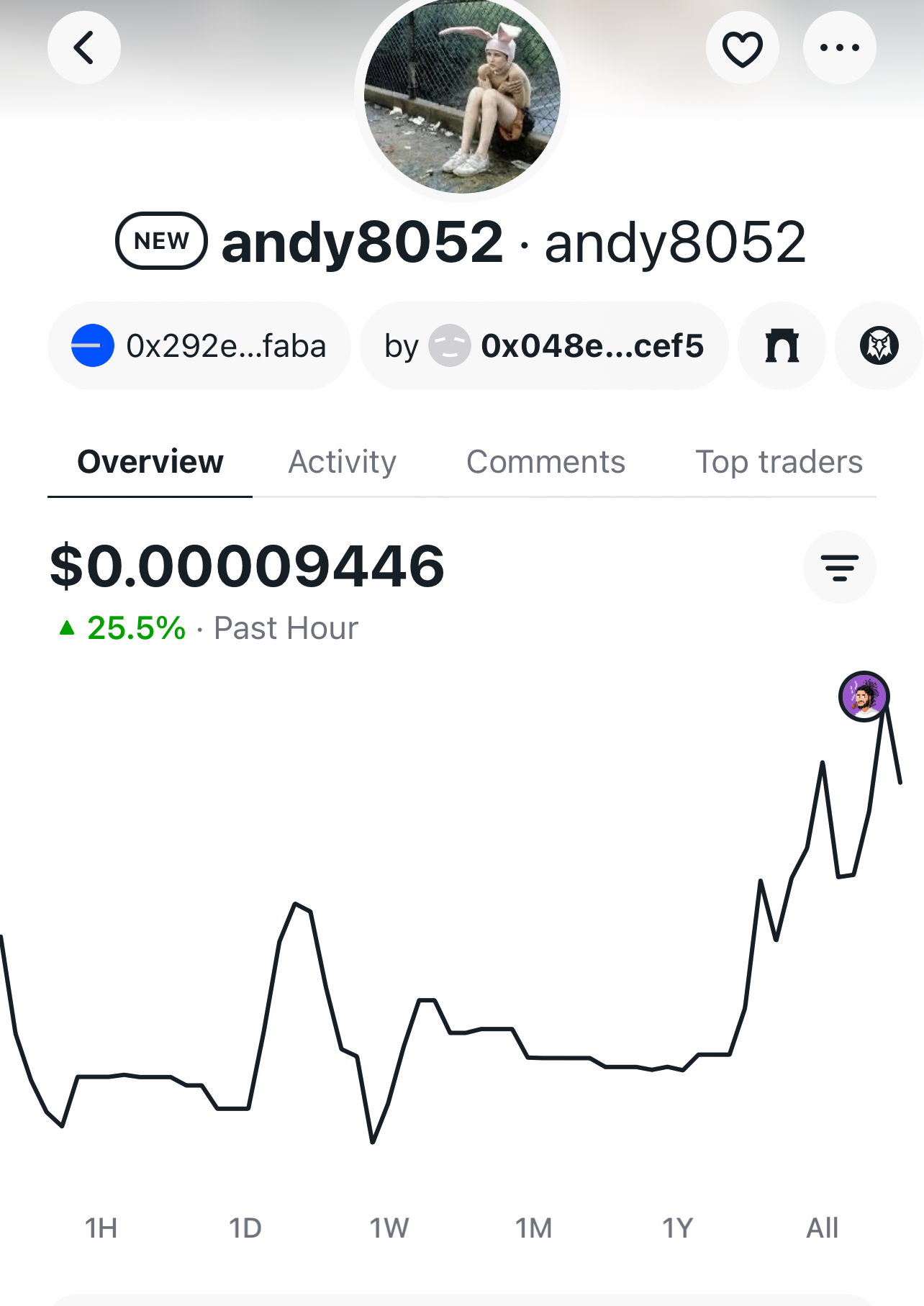Open the arch icon link chip

pos(782,346)
